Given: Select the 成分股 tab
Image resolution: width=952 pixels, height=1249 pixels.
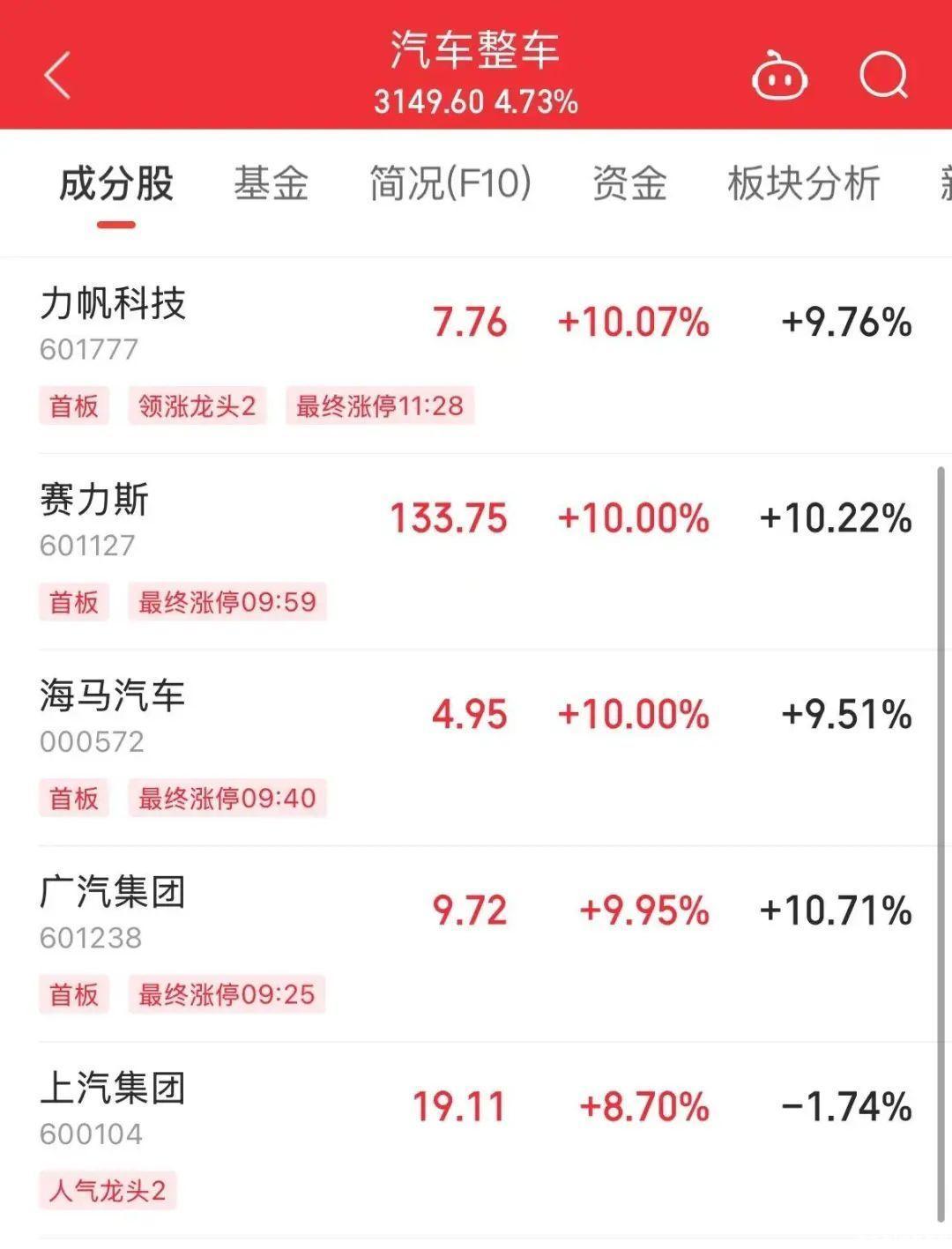Looking at the screenshot, I should click(x=115, y=184).
